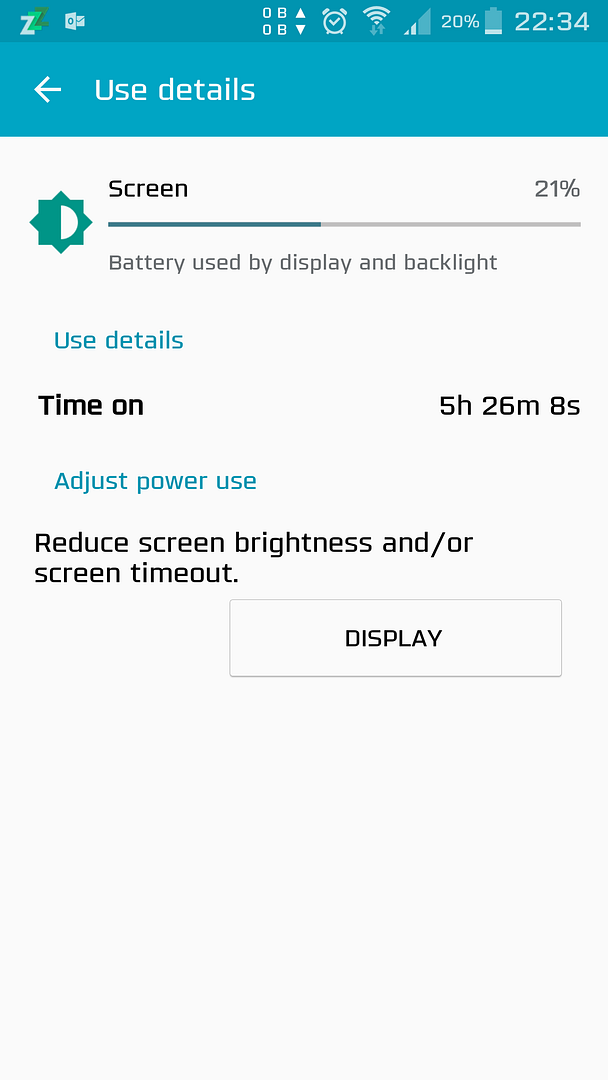Go back using the arrow
Image resolution: width=608 pixels, height=1080 pixels.
(47, 90)
